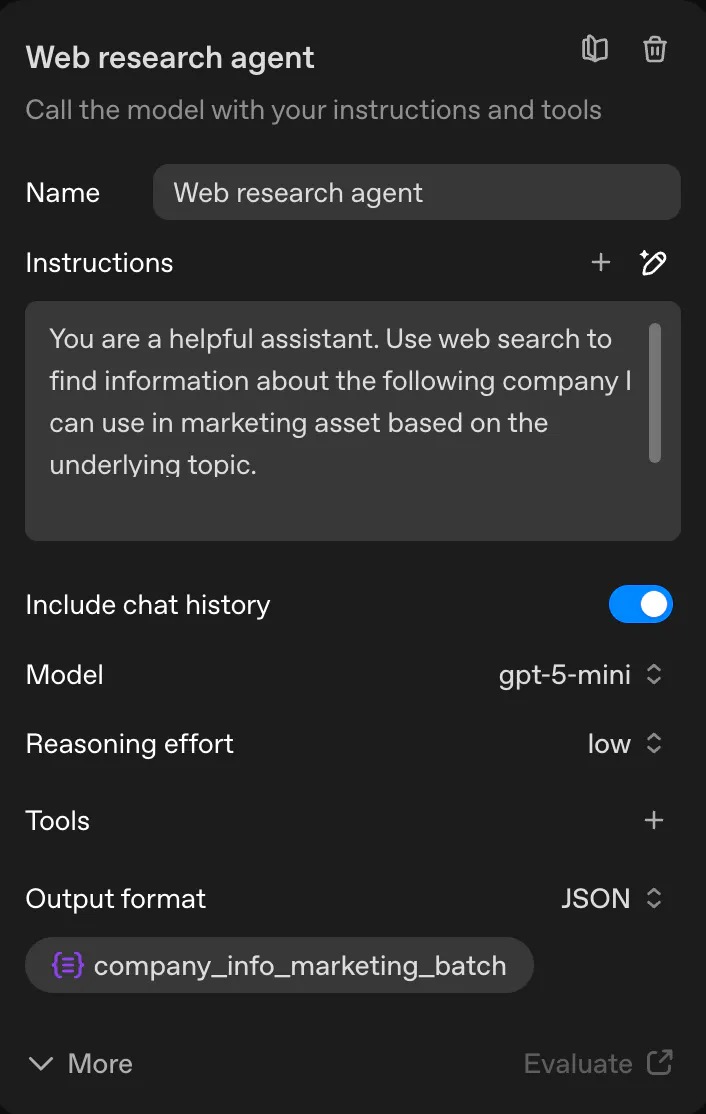Image resolution: width=706 pixels, height=1114 pixels.
Task: Open company_info_marketing_batch schema
Action: (280, 966)
